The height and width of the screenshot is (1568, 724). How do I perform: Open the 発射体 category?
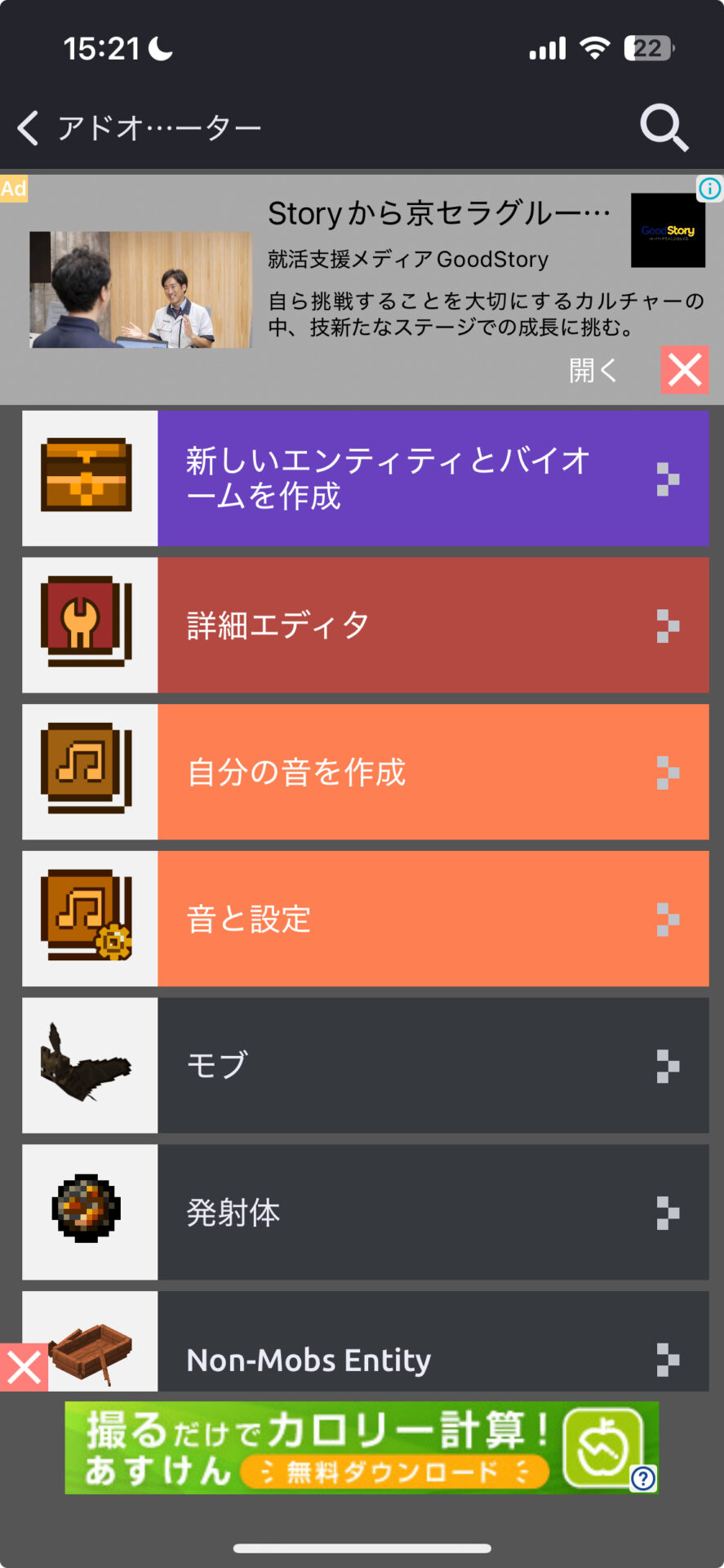(x=433, y=1213)
